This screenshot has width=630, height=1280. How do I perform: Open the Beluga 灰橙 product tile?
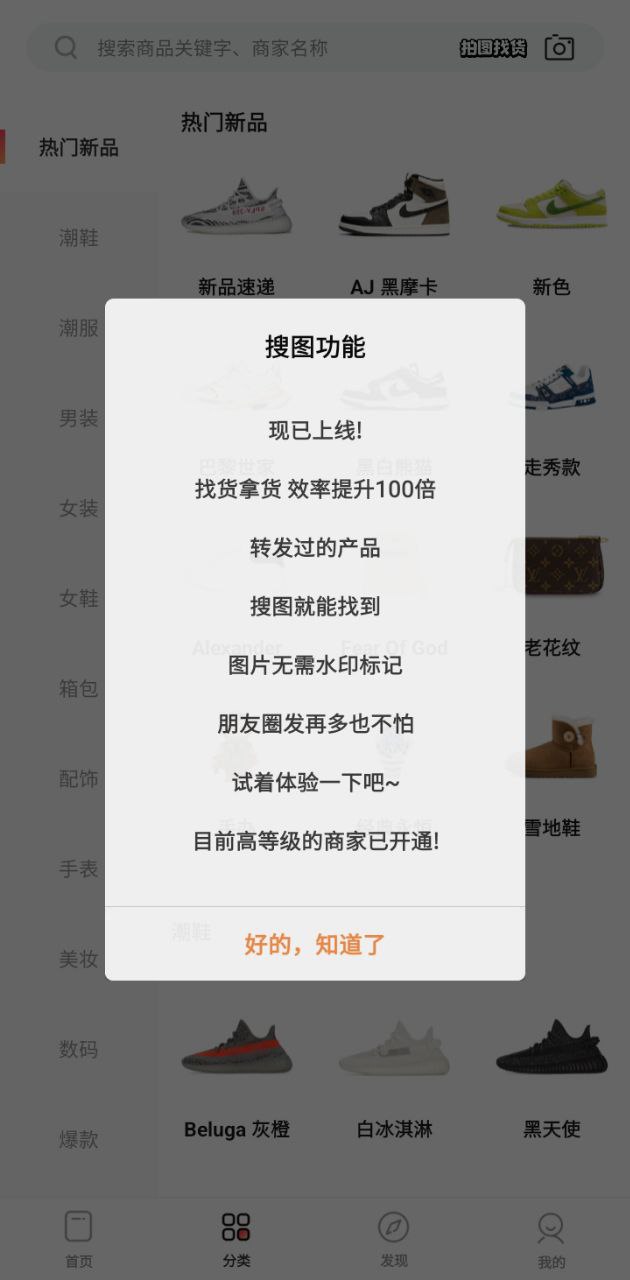pos(236,1075)
